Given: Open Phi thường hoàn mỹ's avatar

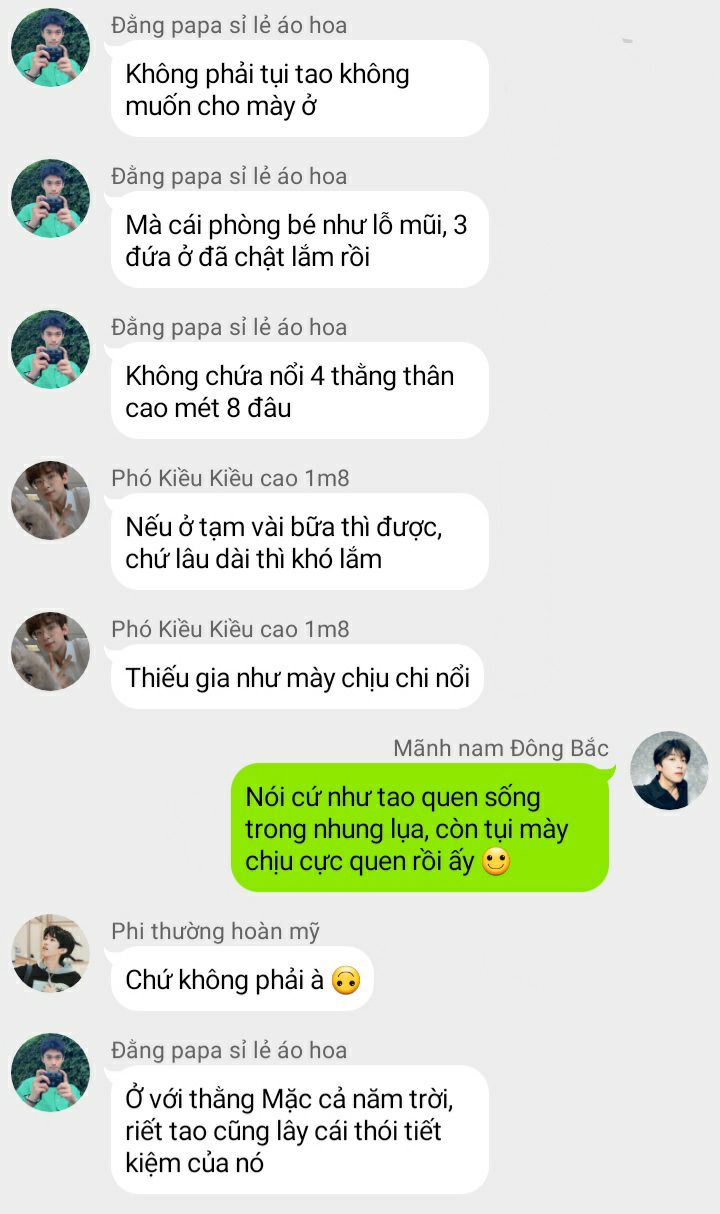Looking at the screenshot, I should (x=50, y=953).
